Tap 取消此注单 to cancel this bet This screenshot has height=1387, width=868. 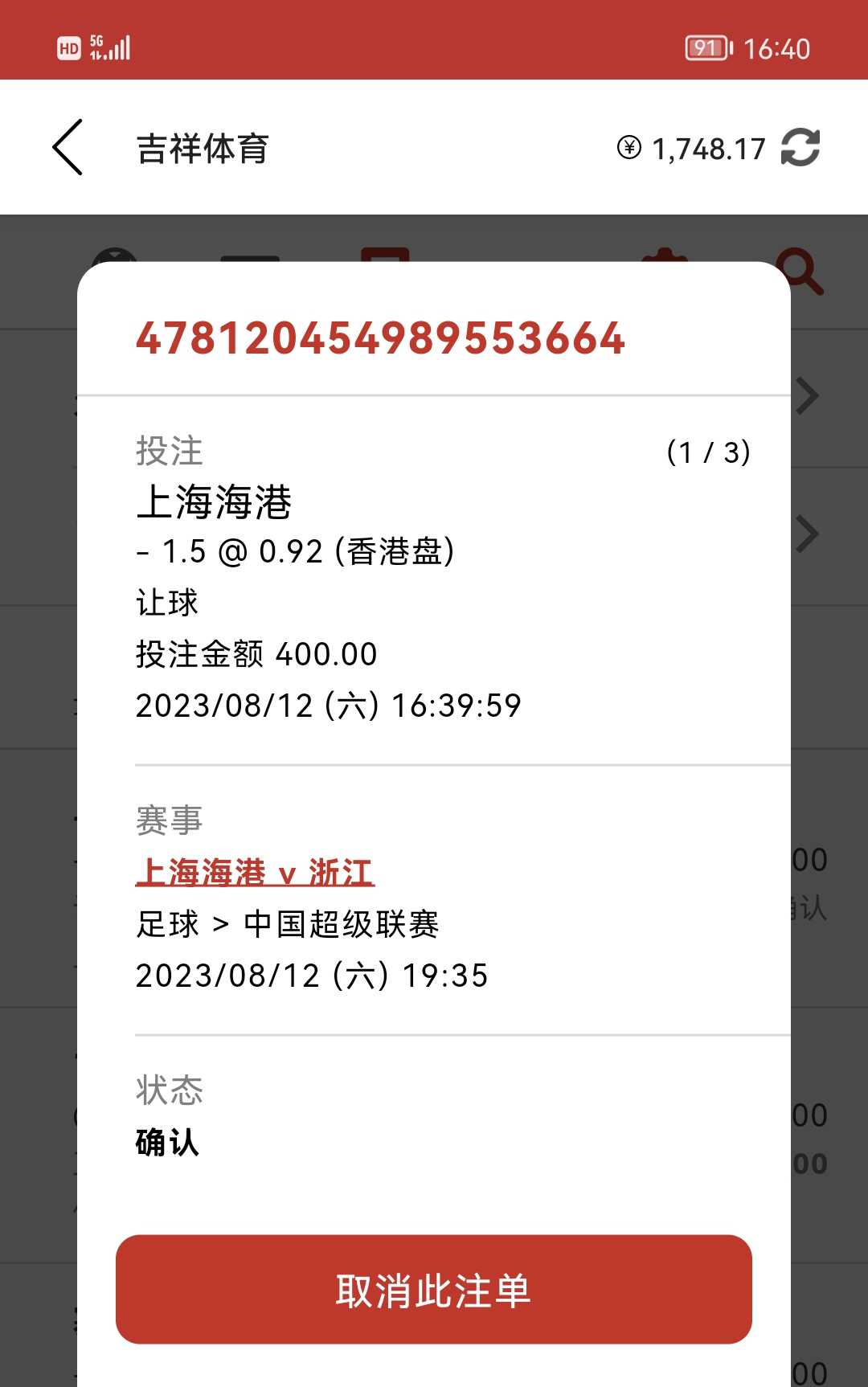pyautogui.click(x=434, y=1290)
